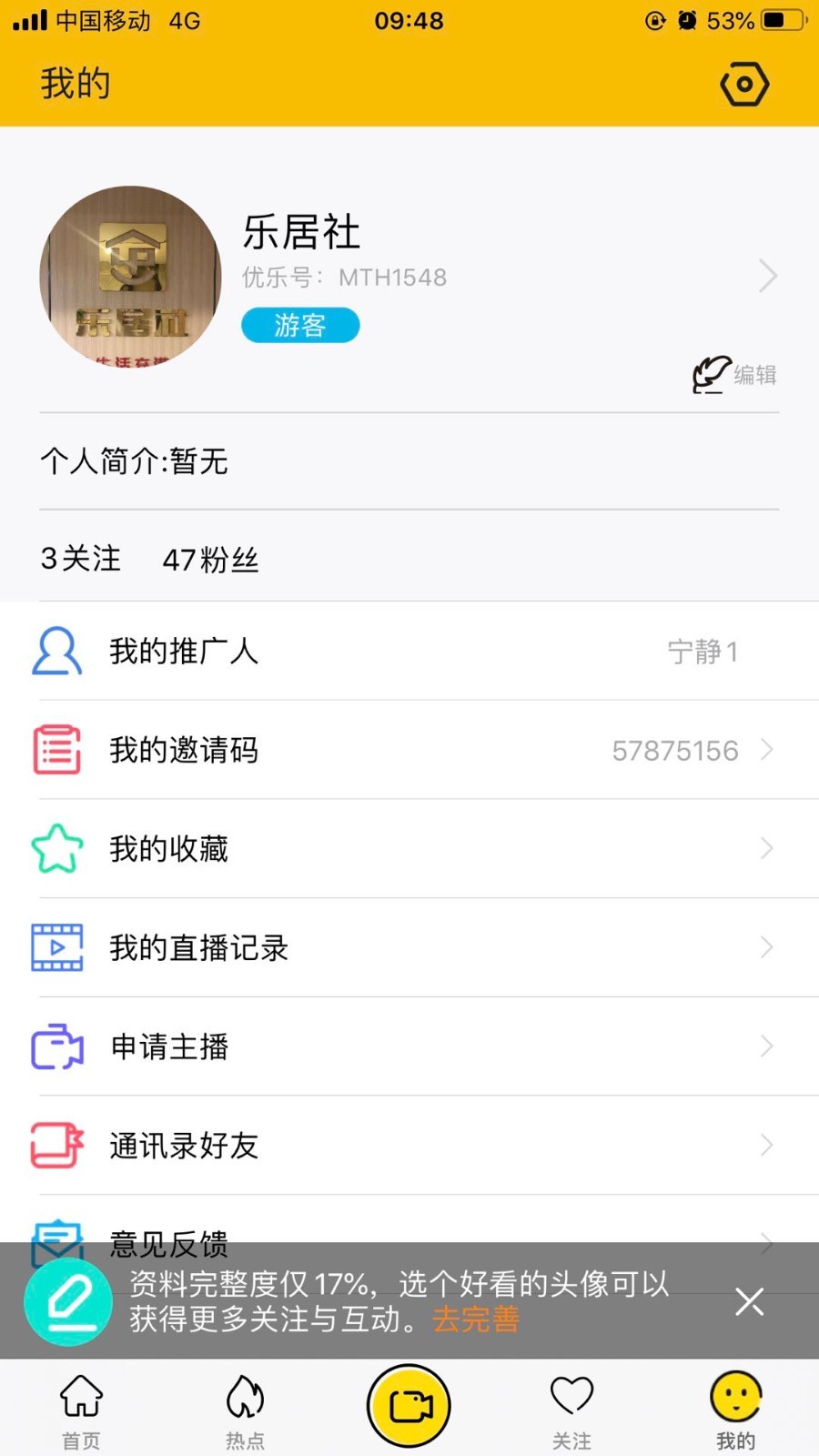Expand profile details via the chevron arrow
The image size is (819, 1456).
(767, 275)
